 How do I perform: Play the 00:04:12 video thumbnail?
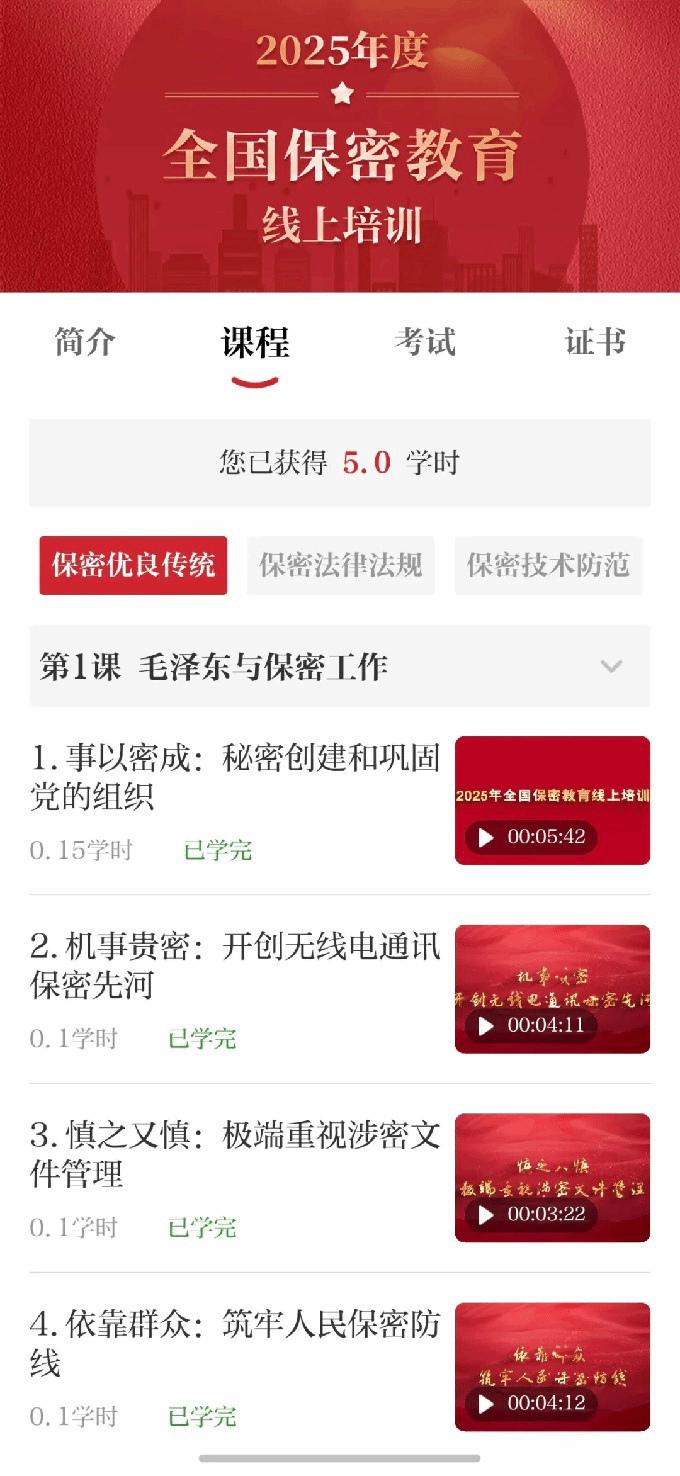[x=552, y=1367]
